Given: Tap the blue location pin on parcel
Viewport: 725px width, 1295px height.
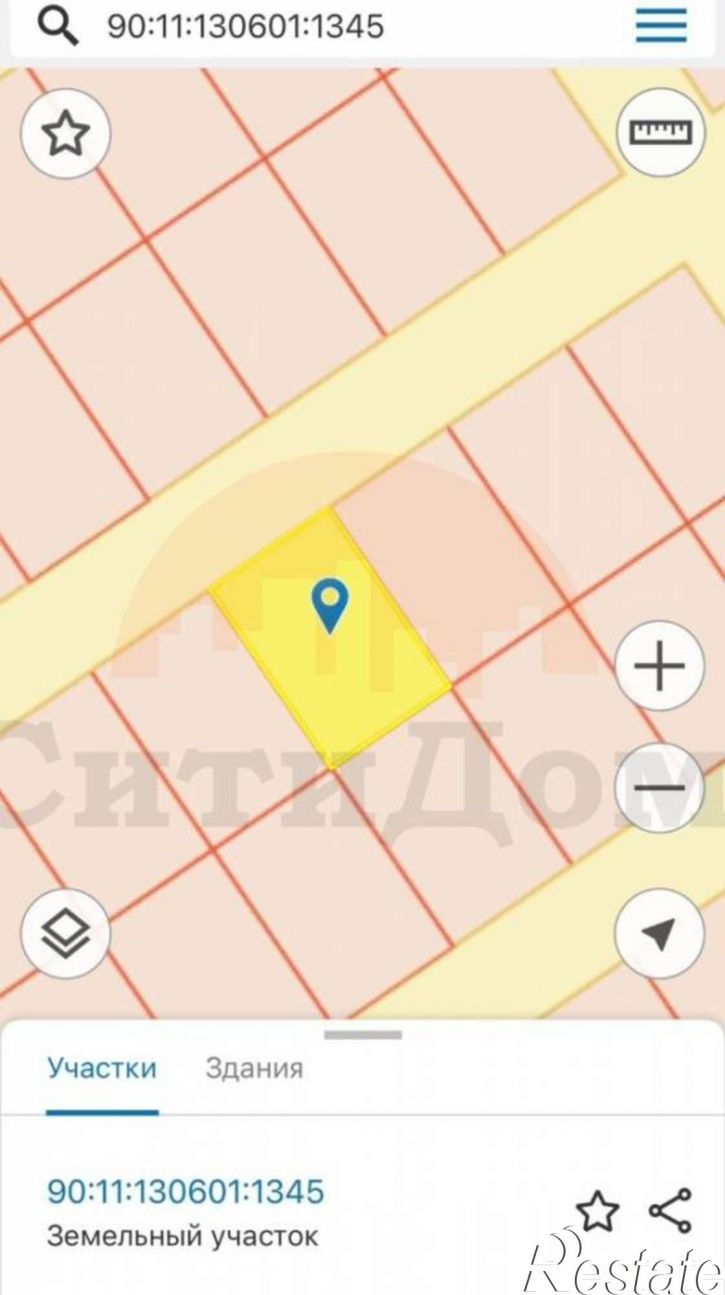Looking at the screenshot, I should click(329, 603).
